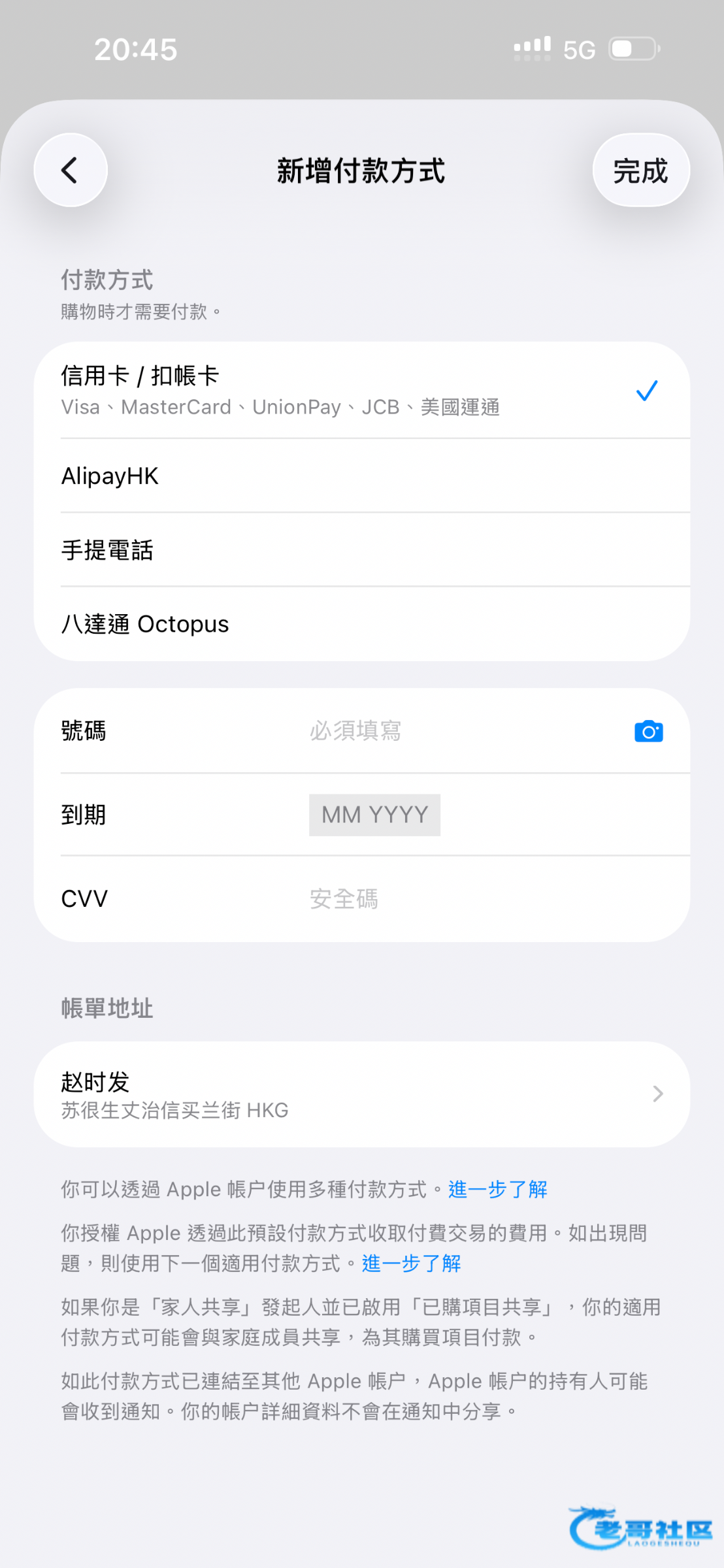Tap 完成 to finish adding payment

click(x=640, y=171)
